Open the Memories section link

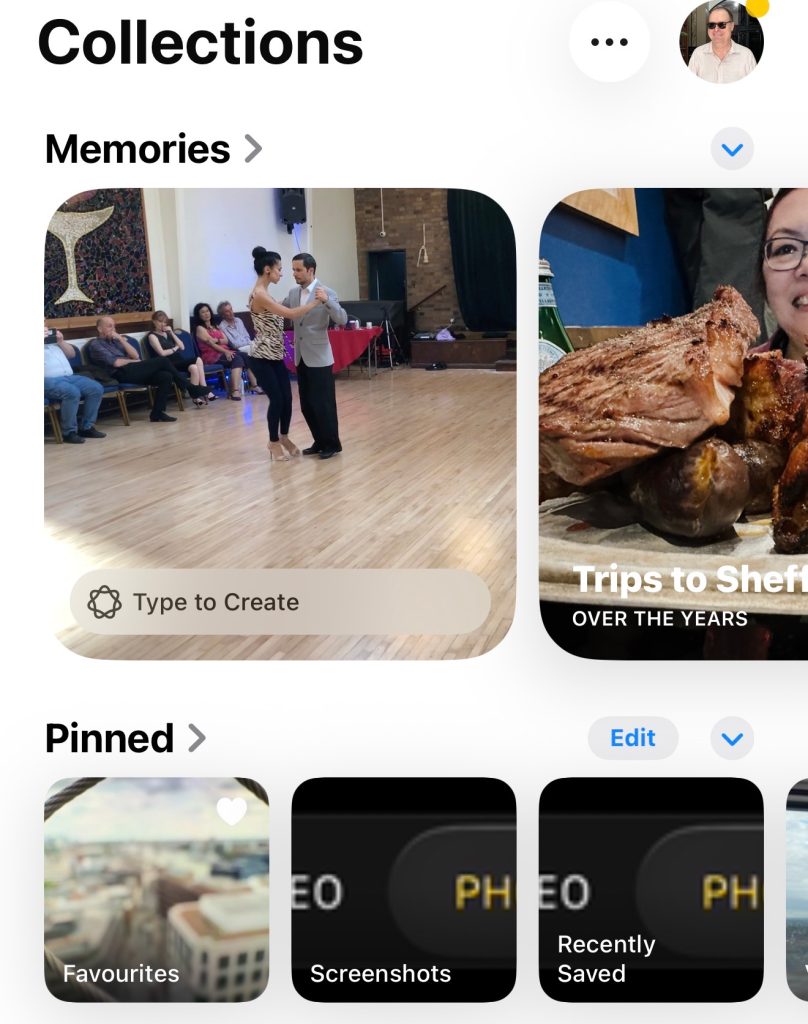point(153,150)
